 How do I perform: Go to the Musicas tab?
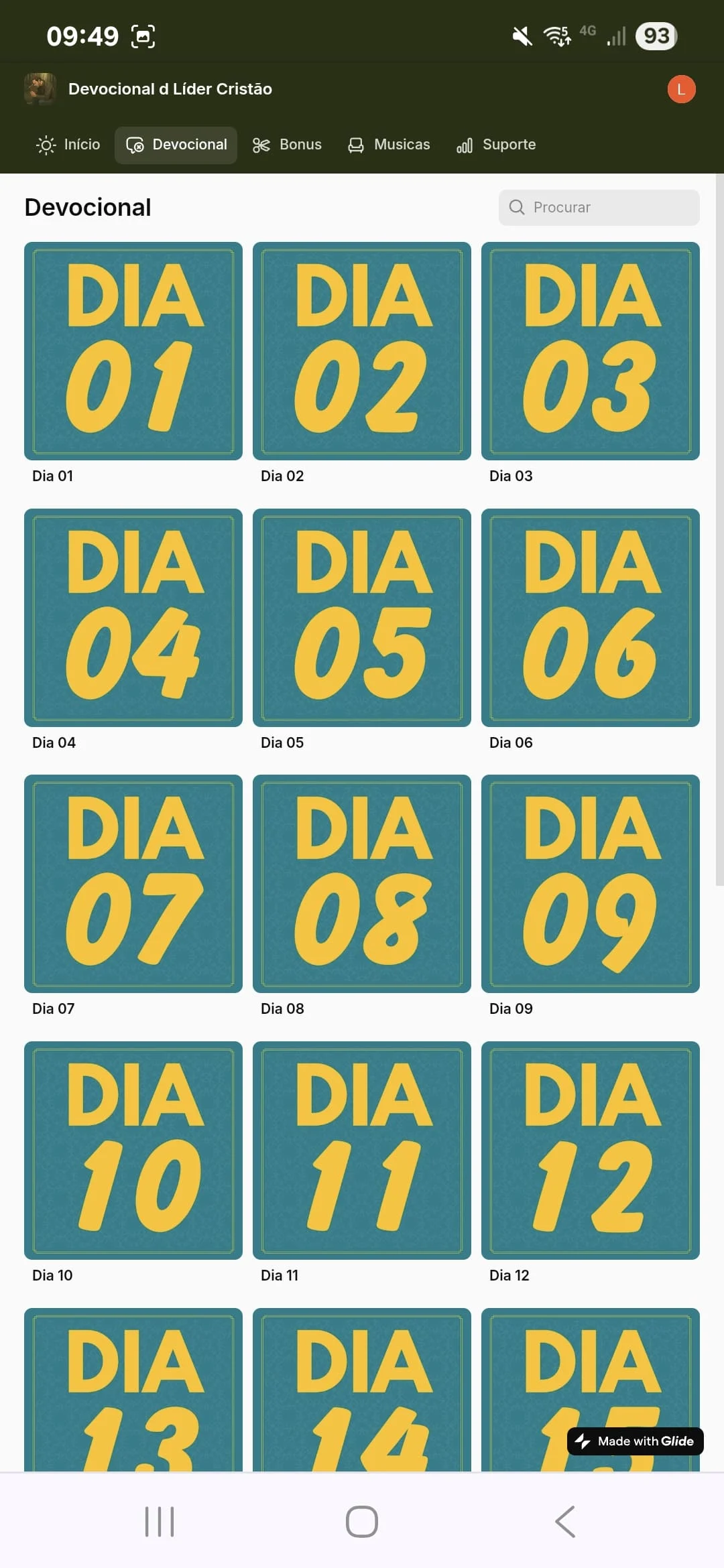point(389,145)
